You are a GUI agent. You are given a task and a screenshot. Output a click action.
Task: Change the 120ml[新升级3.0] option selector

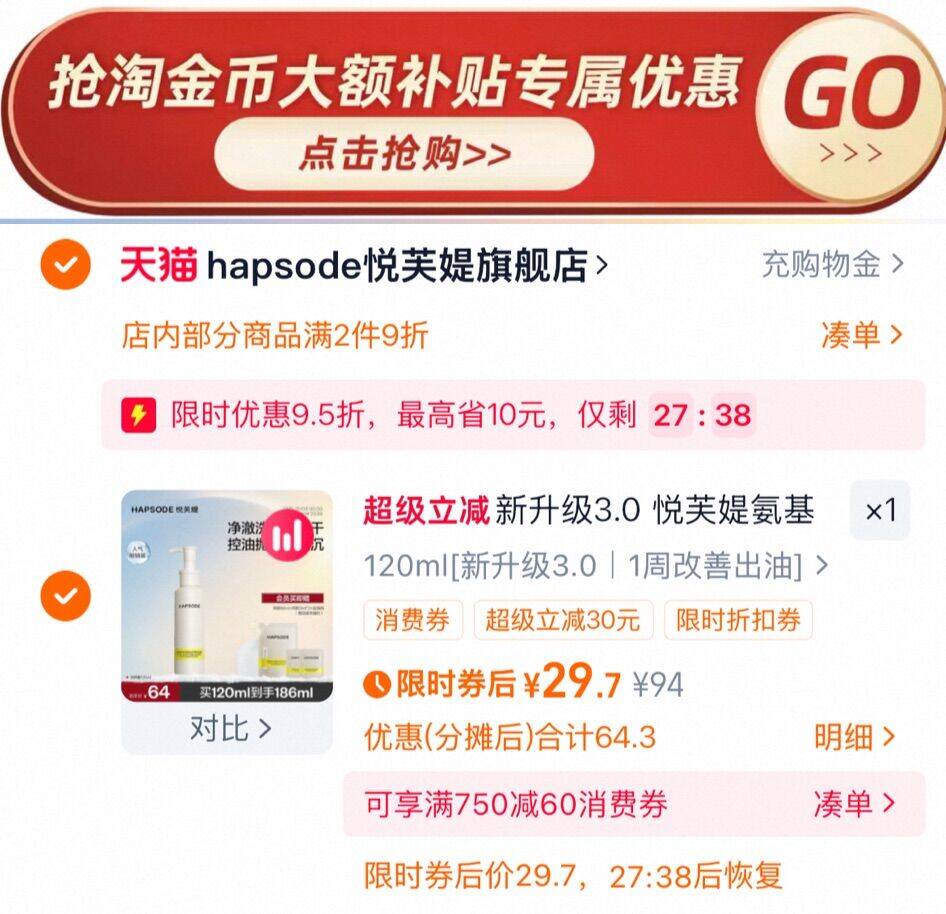tap(595, 566)
